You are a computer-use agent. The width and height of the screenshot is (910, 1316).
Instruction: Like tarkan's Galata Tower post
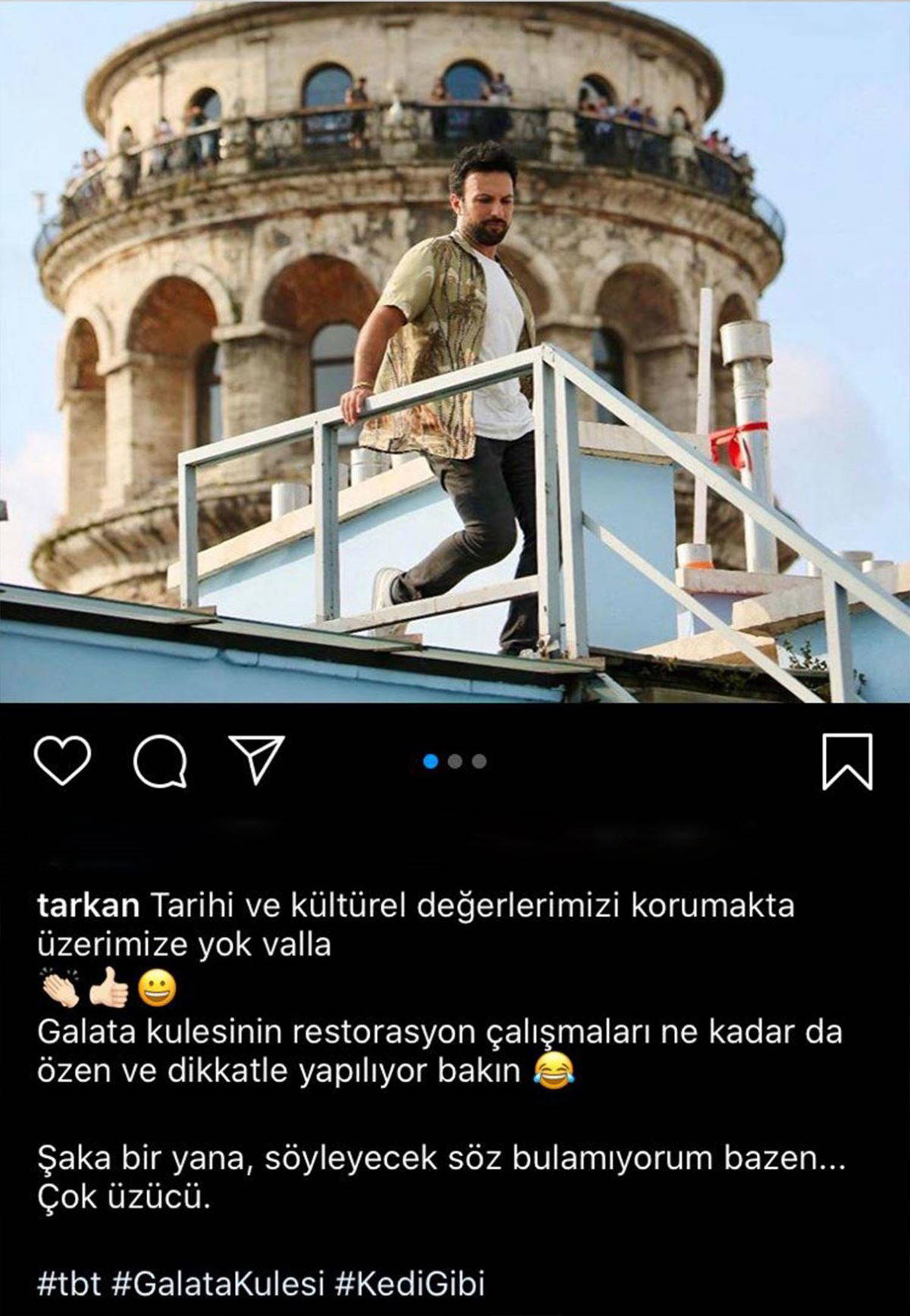63,760
